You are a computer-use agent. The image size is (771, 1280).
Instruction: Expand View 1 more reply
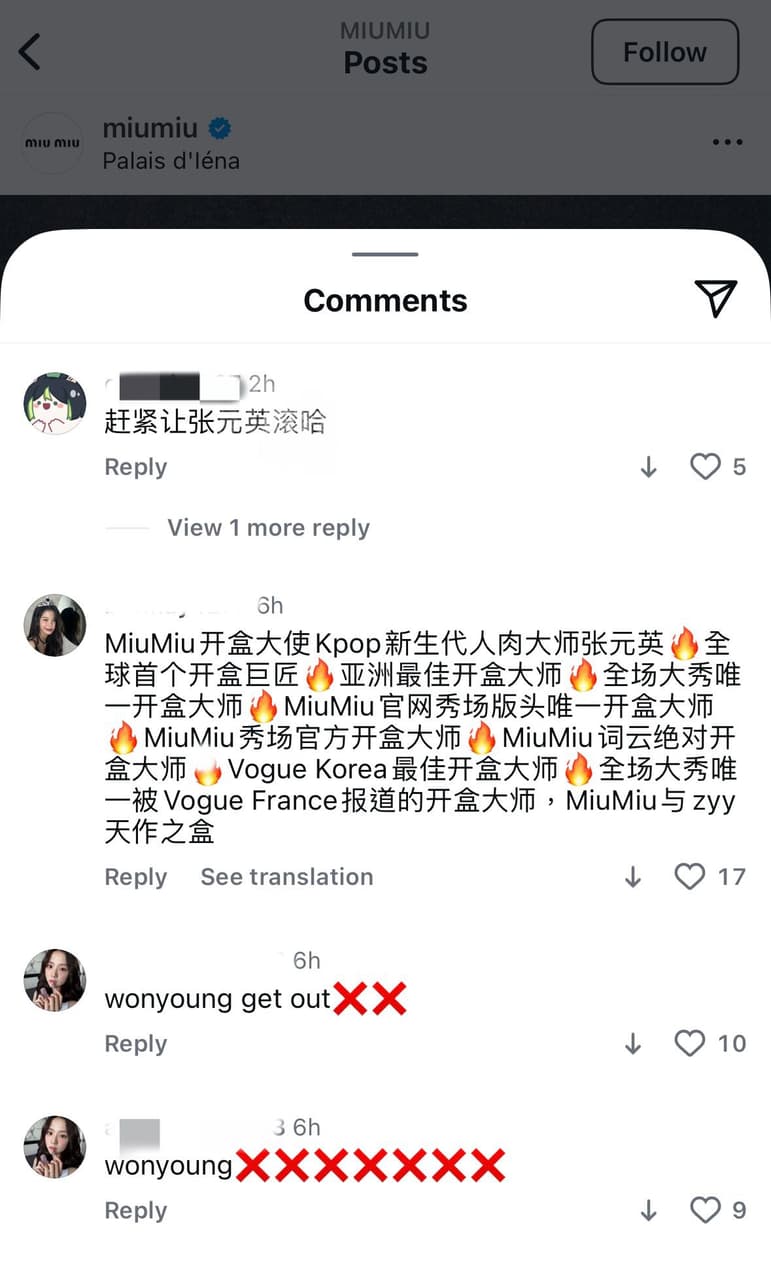click(x=268, y=528)
